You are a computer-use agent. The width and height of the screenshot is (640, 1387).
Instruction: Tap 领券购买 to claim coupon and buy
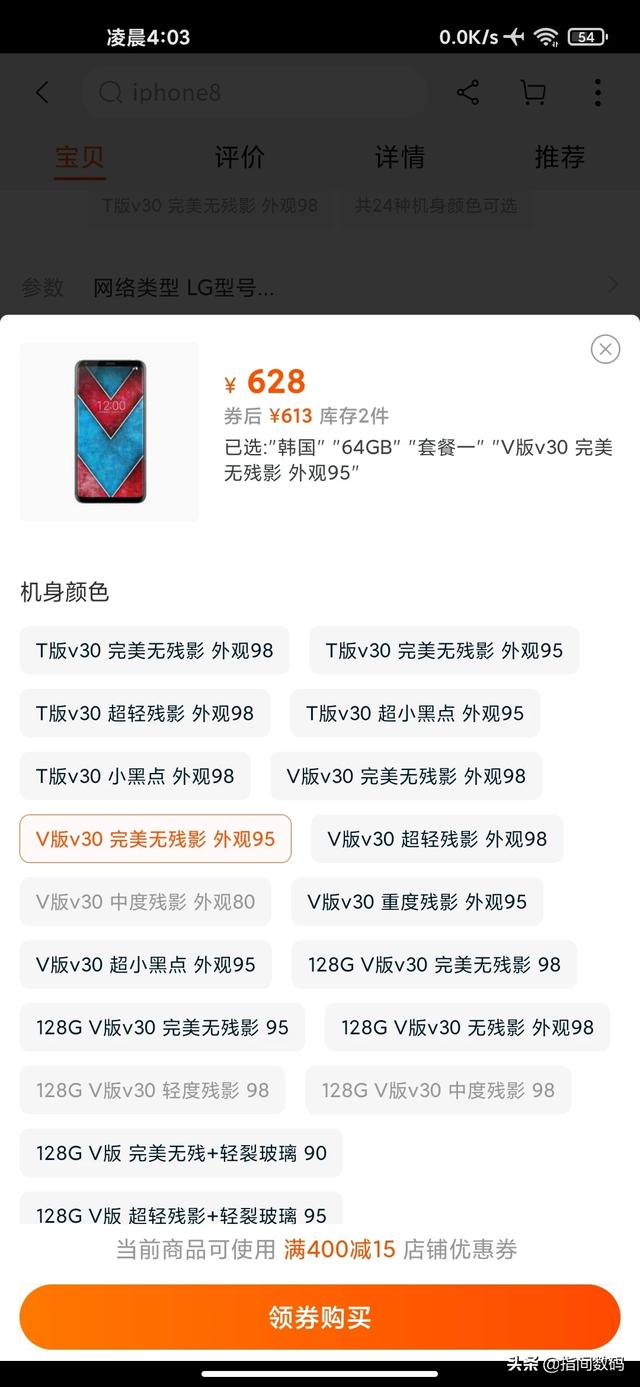[320, 1317]
